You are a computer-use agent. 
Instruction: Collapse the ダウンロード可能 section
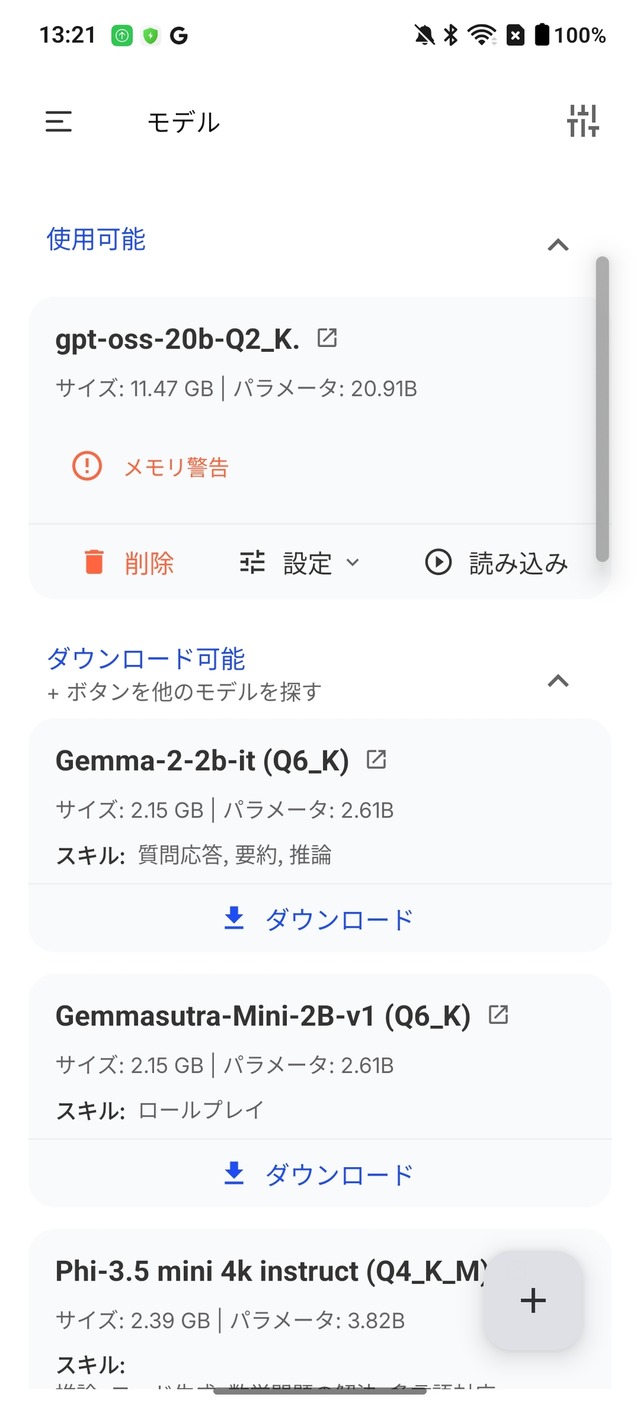(x=558, y=681)
